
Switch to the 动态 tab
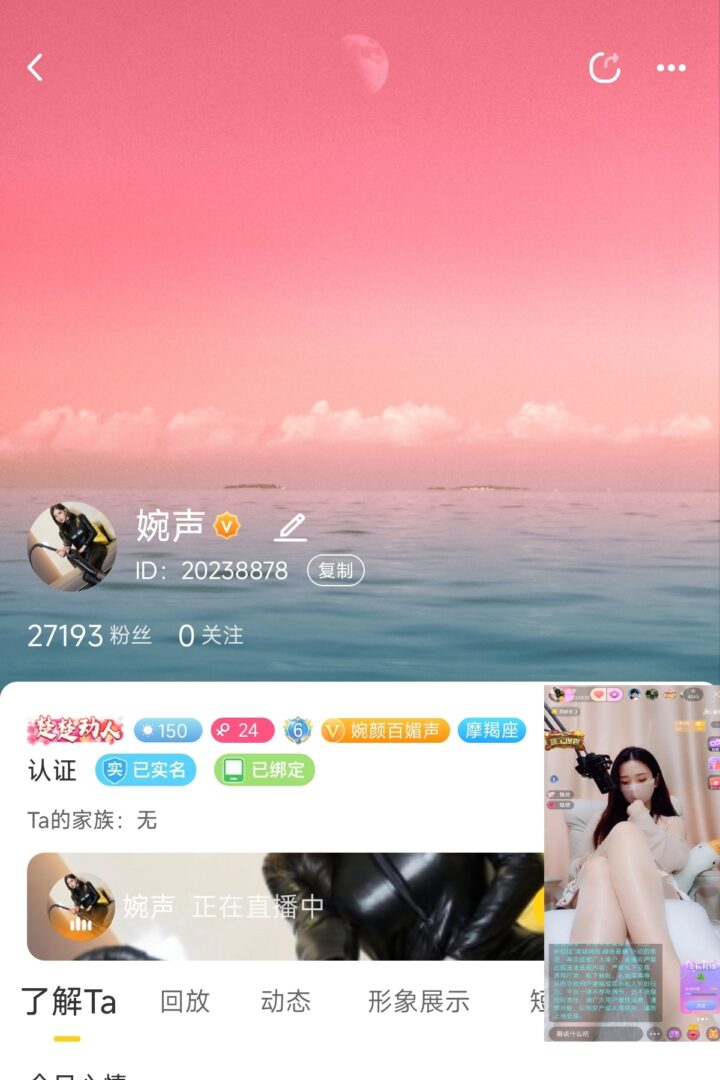[x=286, y=1002]
